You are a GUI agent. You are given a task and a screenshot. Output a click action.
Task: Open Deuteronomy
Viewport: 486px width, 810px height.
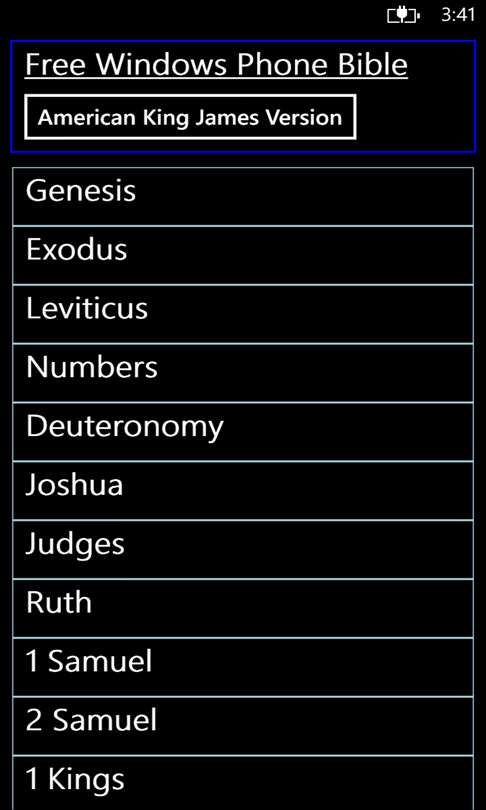243,432
